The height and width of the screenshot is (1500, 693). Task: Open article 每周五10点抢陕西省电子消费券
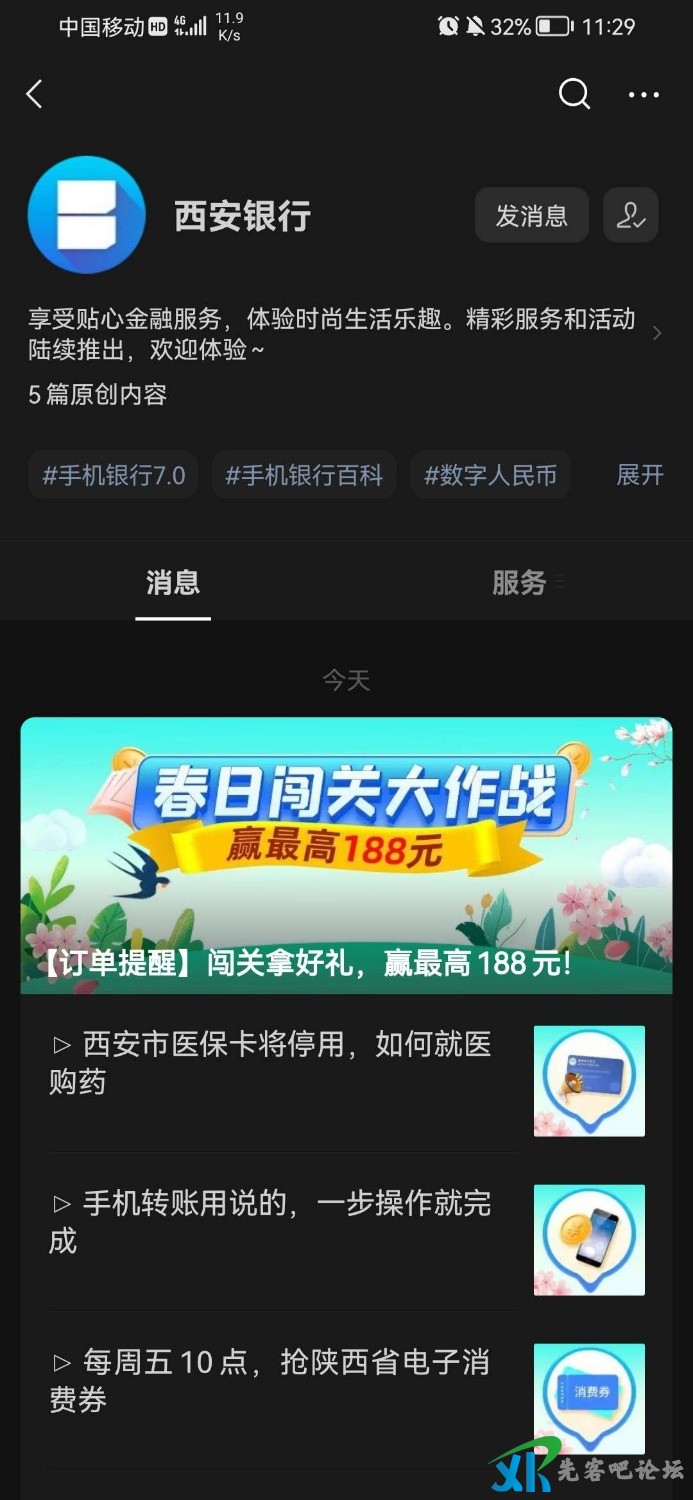coord(270,1381)
